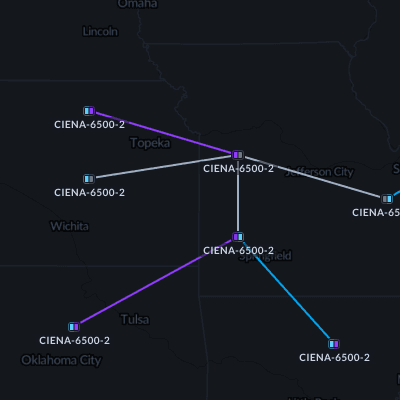
Task: Open the CIENA-6500-2 node next to Topeka label
Action: coord(238,155)
